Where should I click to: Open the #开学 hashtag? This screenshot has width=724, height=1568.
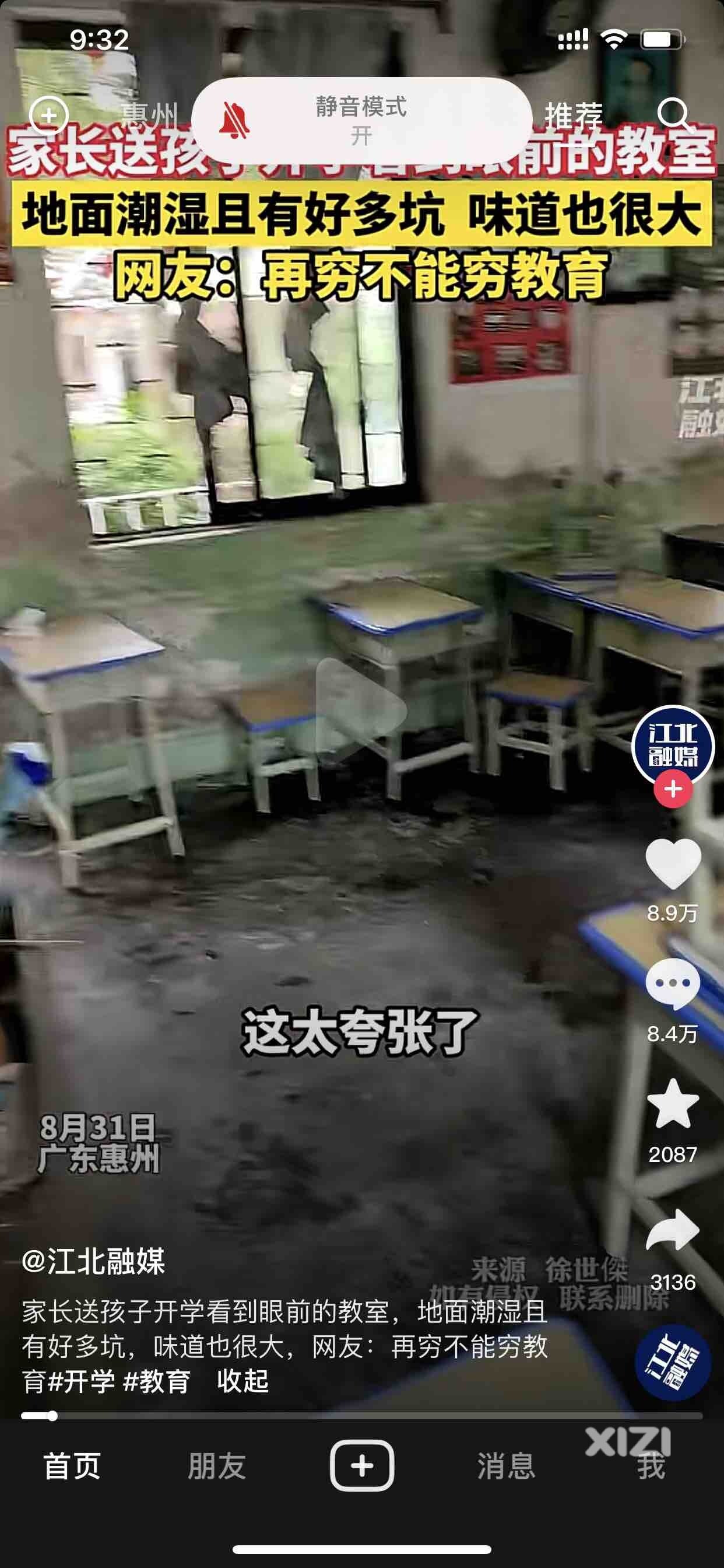[82, 1381]
